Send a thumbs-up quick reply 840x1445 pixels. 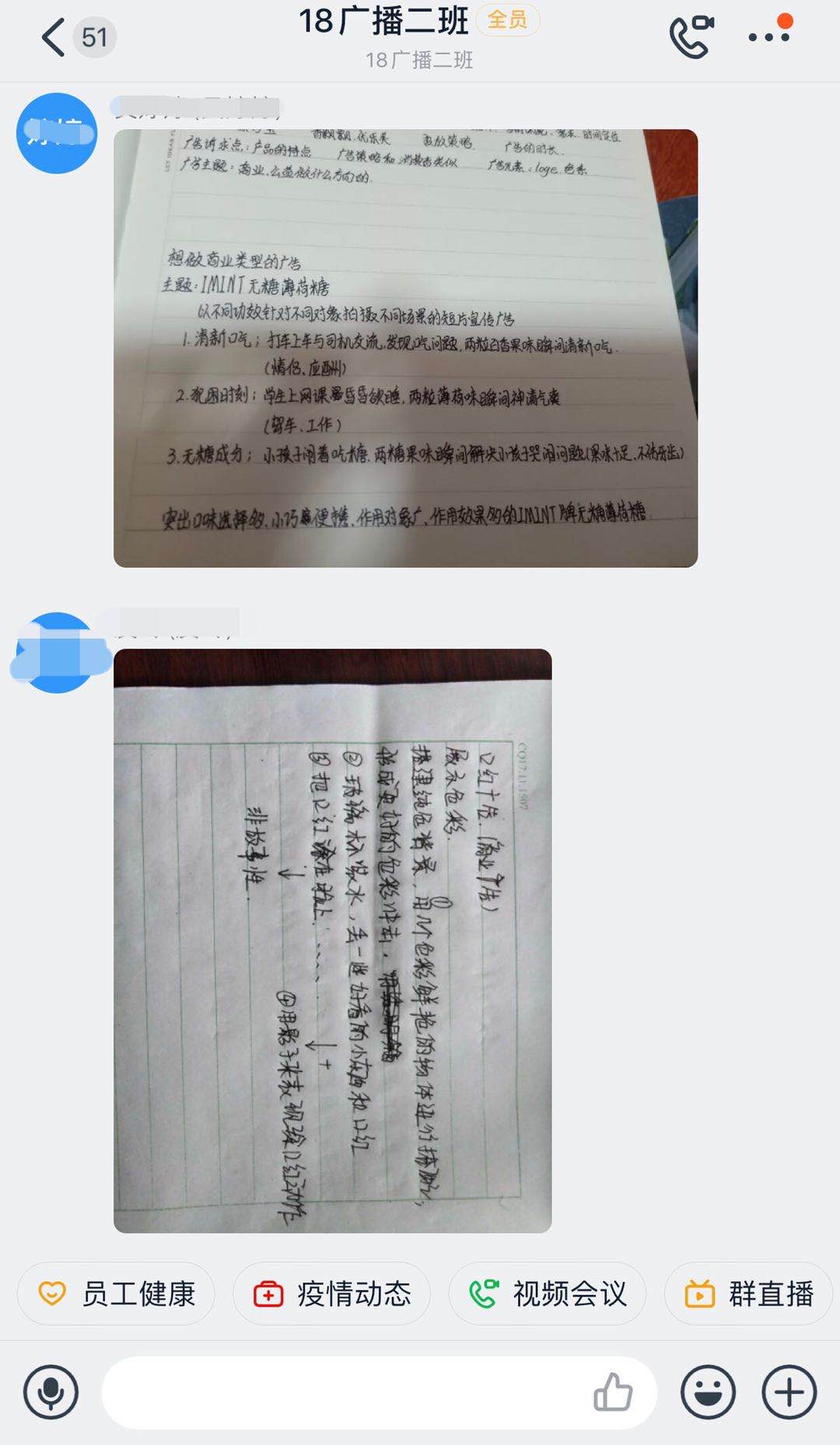click(613, 1392)
